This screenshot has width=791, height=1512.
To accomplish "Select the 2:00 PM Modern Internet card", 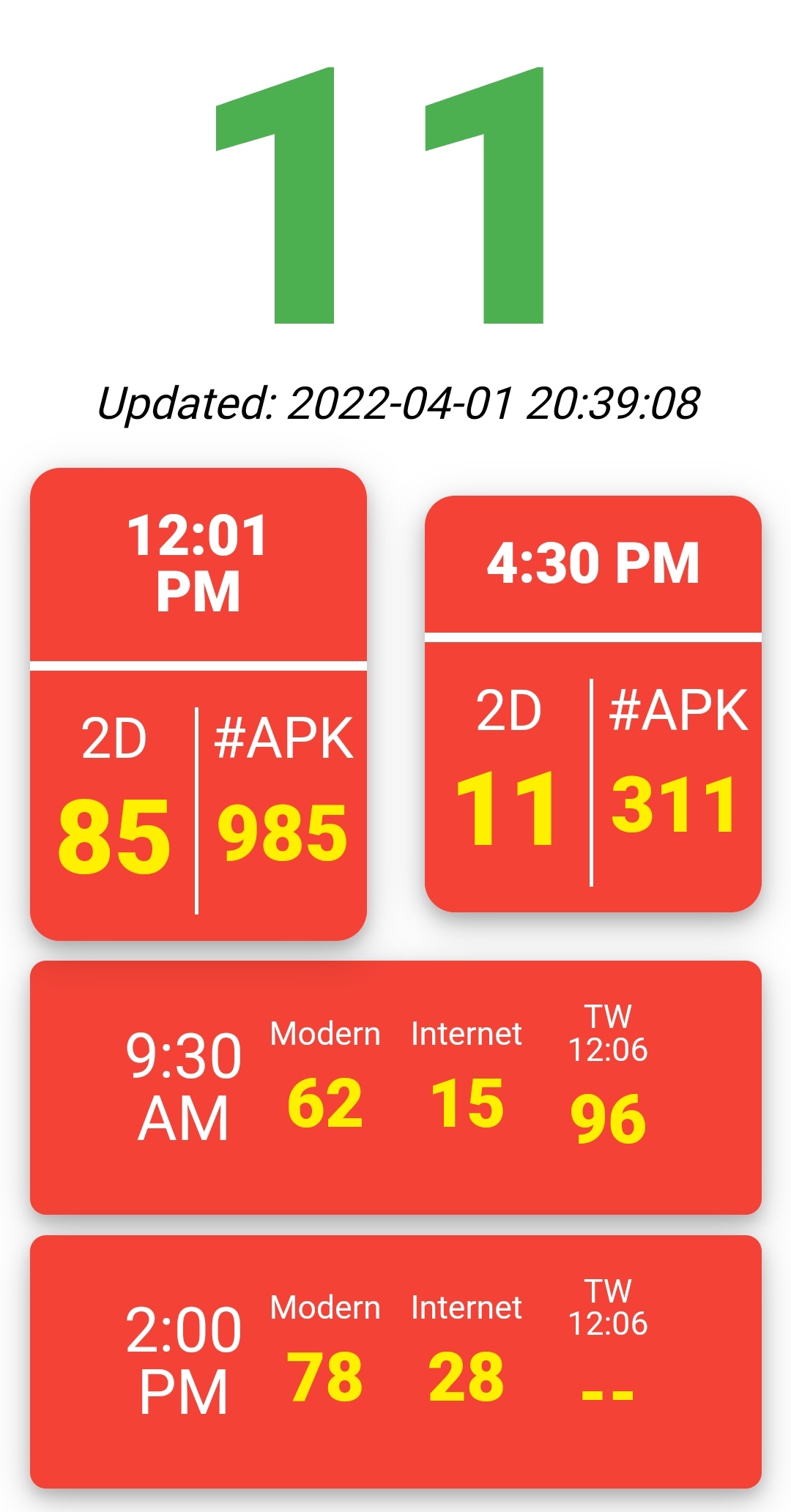I will tap(395, 1360).
